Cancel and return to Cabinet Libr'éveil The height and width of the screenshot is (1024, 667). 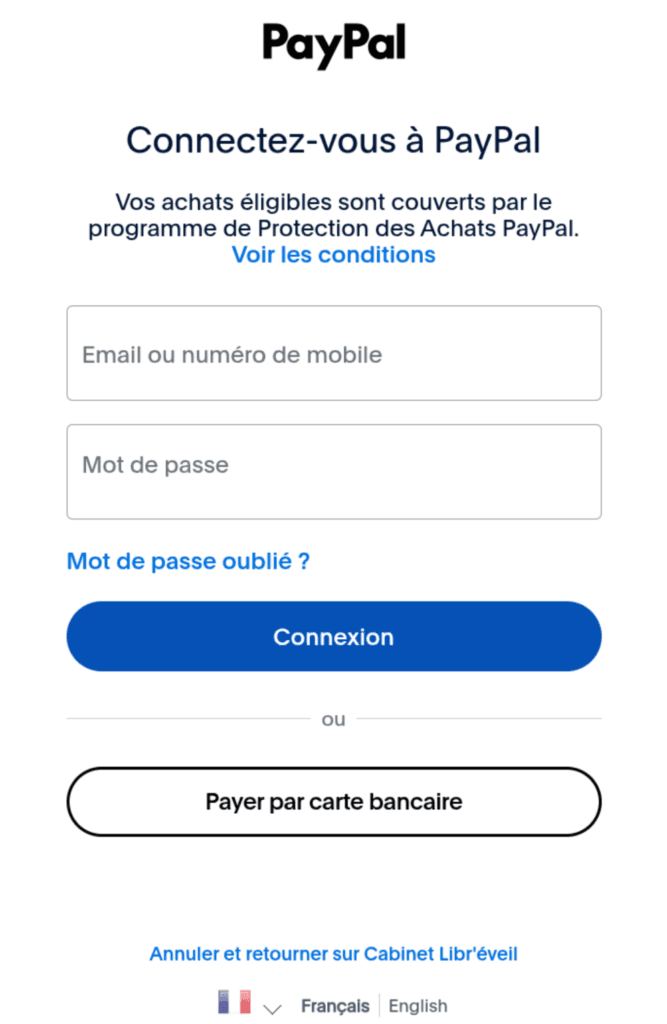point(333,954)
